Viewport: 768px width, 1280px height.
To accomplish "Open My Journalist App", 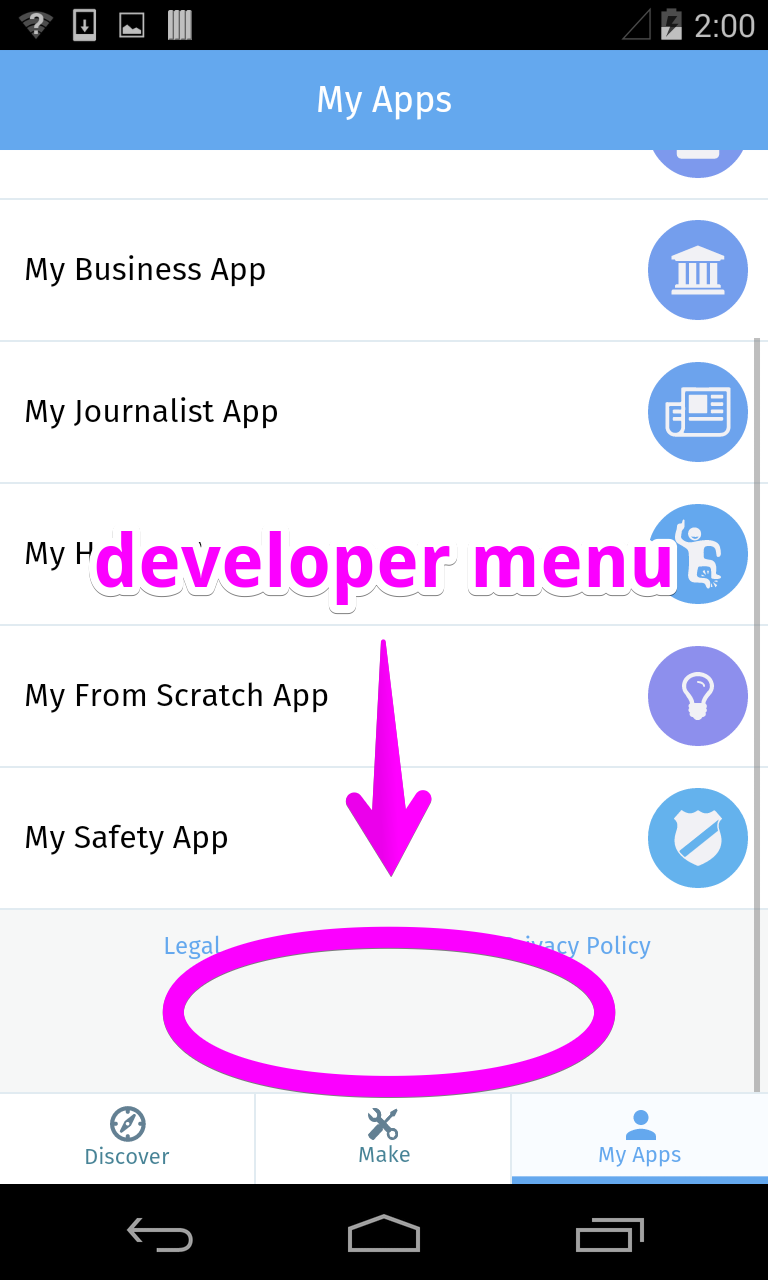I will tap(151, 412).
